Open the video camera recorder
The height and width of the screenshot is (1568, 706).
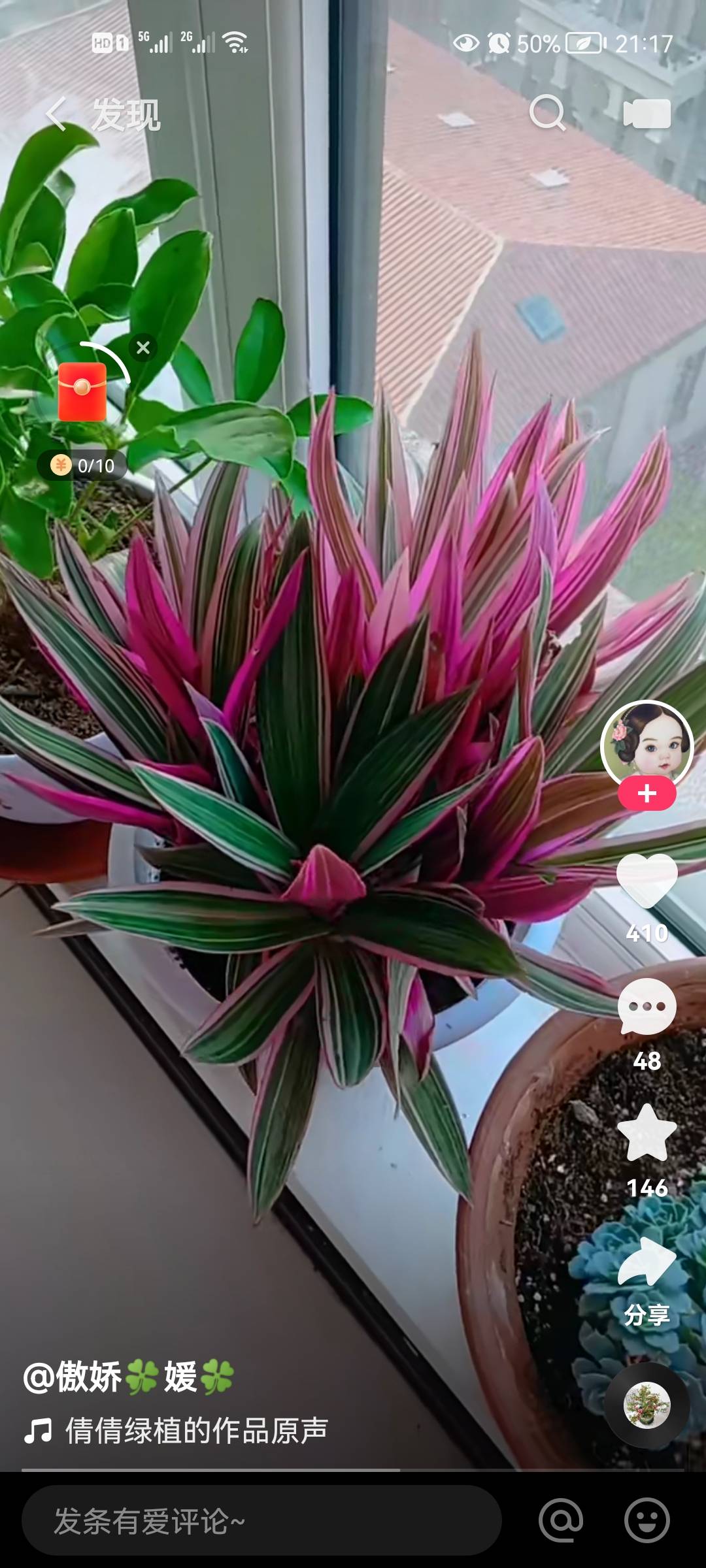coord(647,114)
